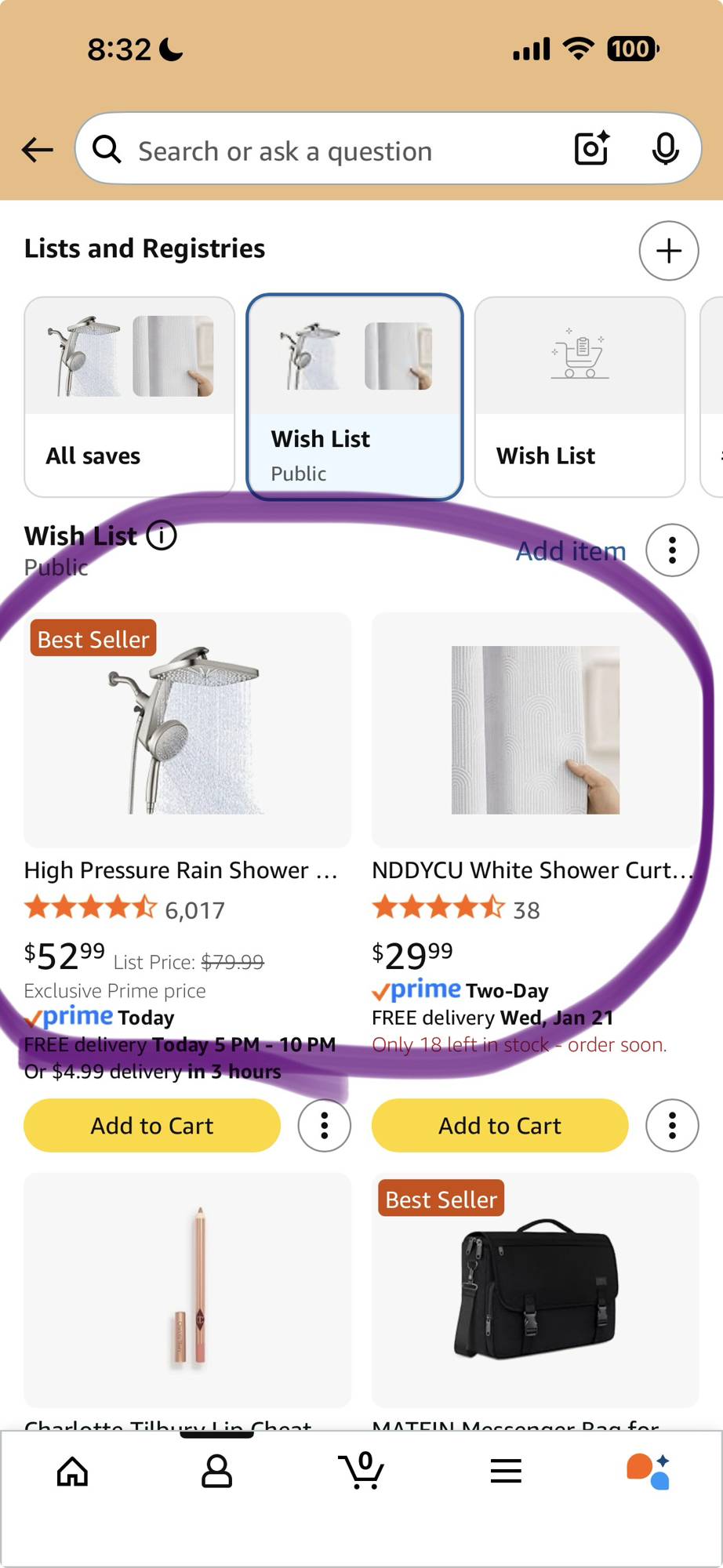Open Wish List overflow options menu

click(x=672, y=550)
